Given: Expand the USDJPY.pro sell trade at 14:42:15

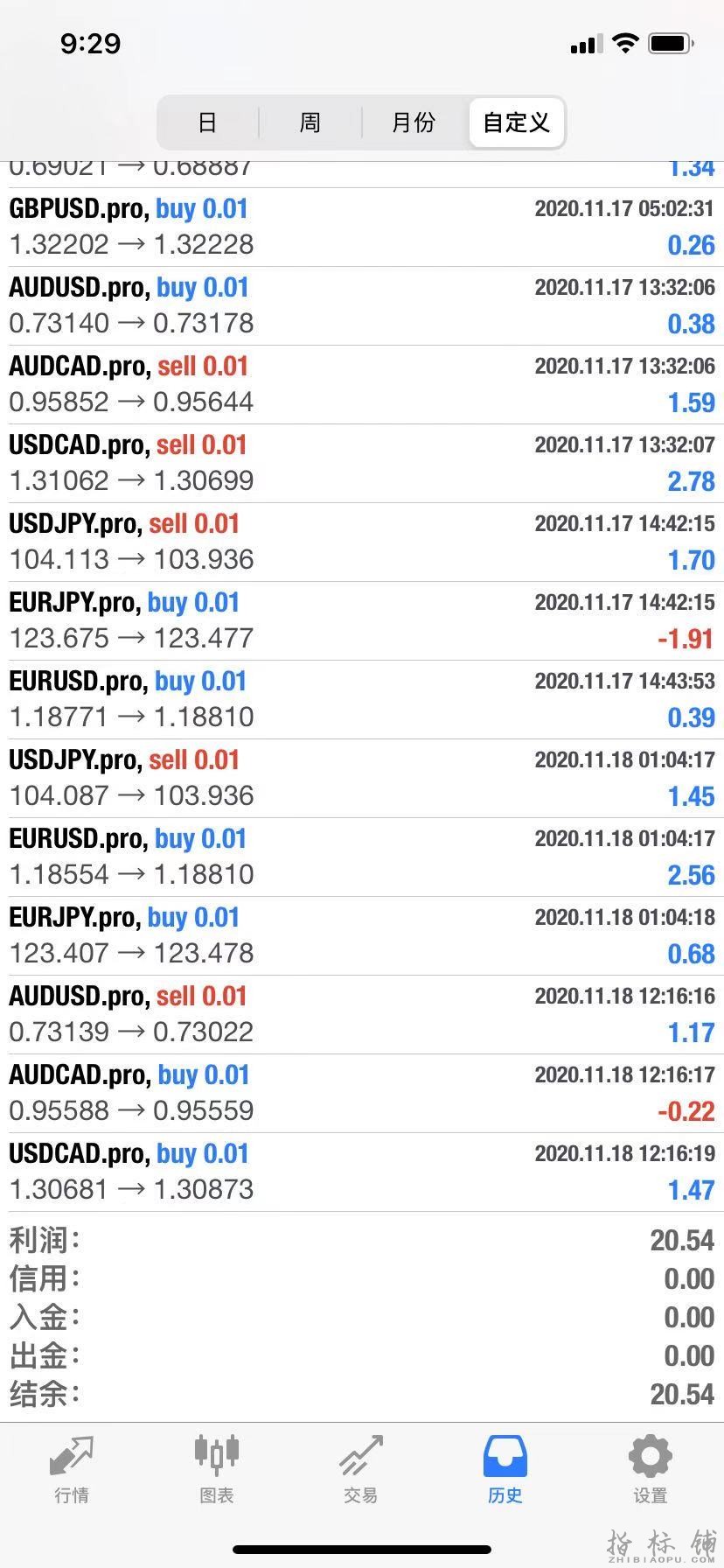Looking at the screenshot, I should [x=362, y=542].
